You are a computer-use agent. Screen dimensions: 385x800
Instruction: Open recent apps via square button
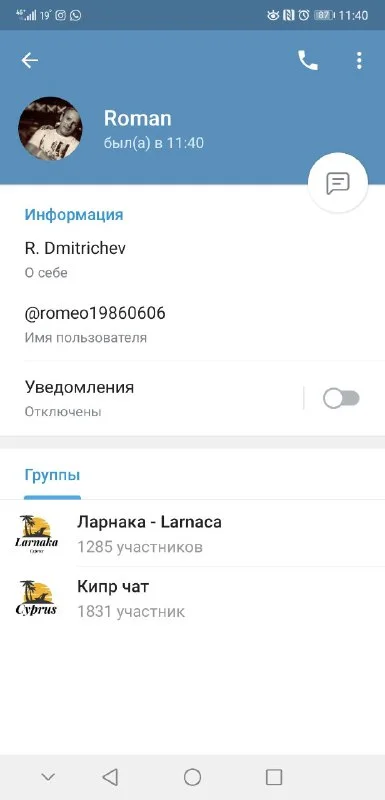pyautogui.click(x=274, y=777)
